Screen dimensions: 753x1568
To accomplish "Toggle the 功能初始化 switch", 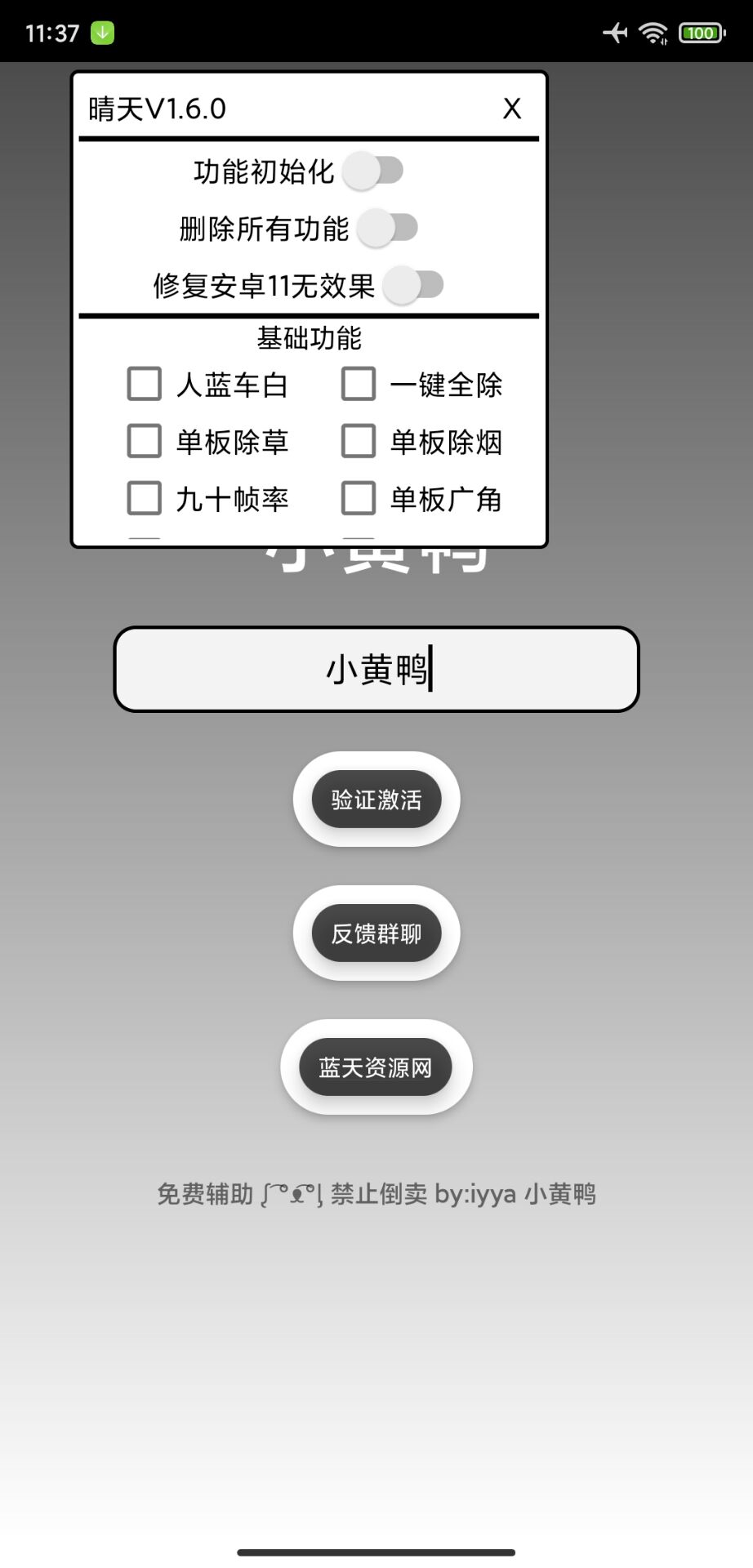I will pyautogui.click(x=373, y=171).
